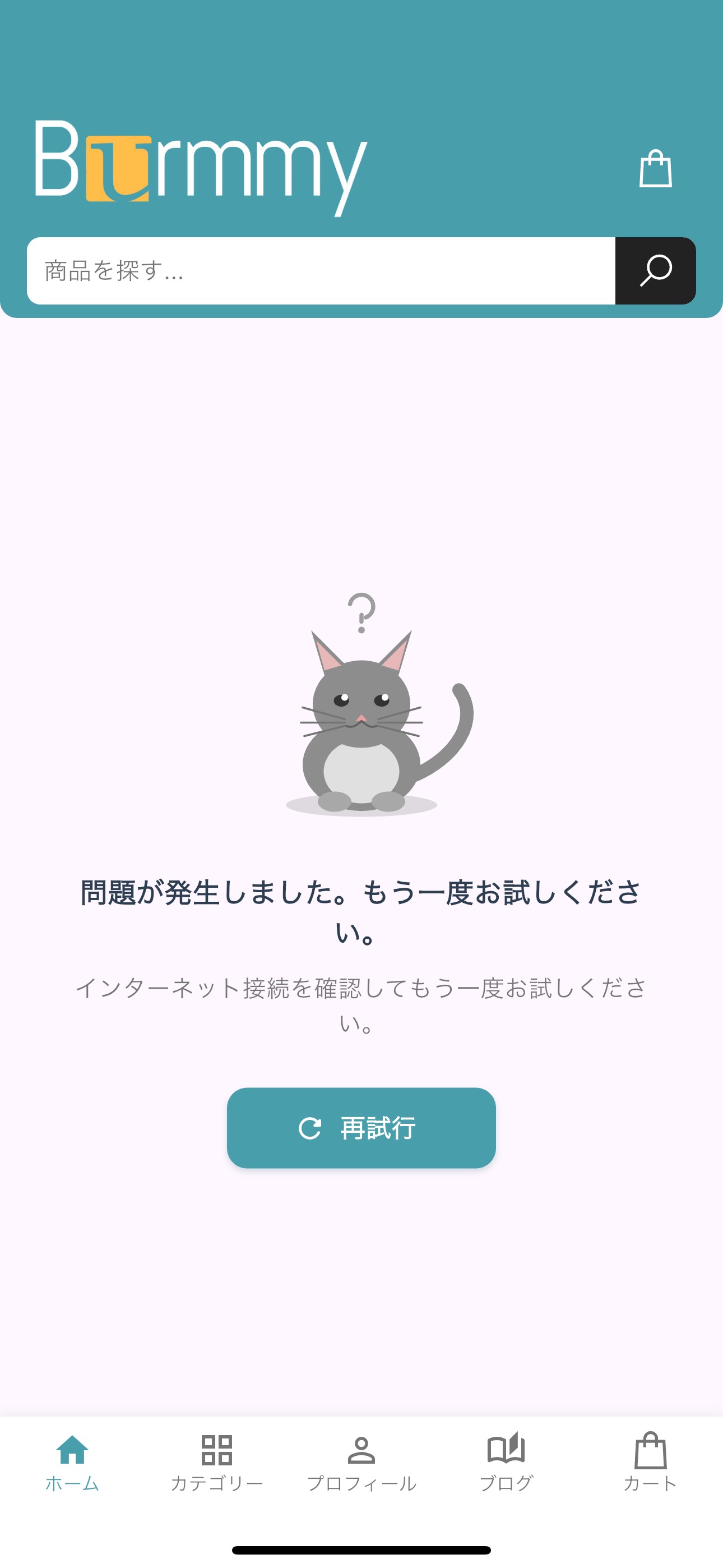Tap the 商品を探す search field
Viewport: 723px width, 1568px height.
tap(321, 271)
